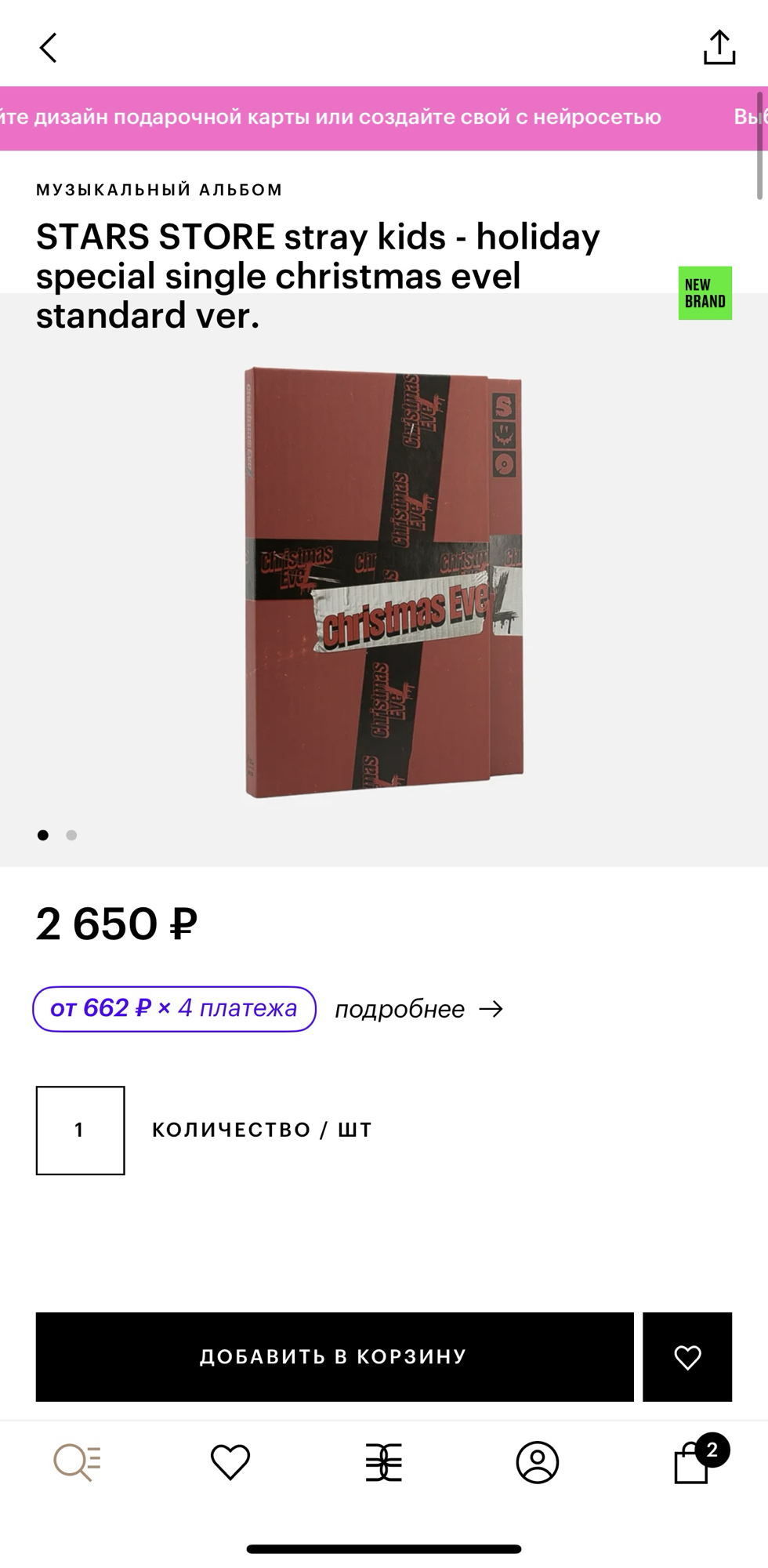The width and height of the screenshot is (768, 1568).
Task: Switch to the wishlist heart tab
Action: [x=230, y=1462]
